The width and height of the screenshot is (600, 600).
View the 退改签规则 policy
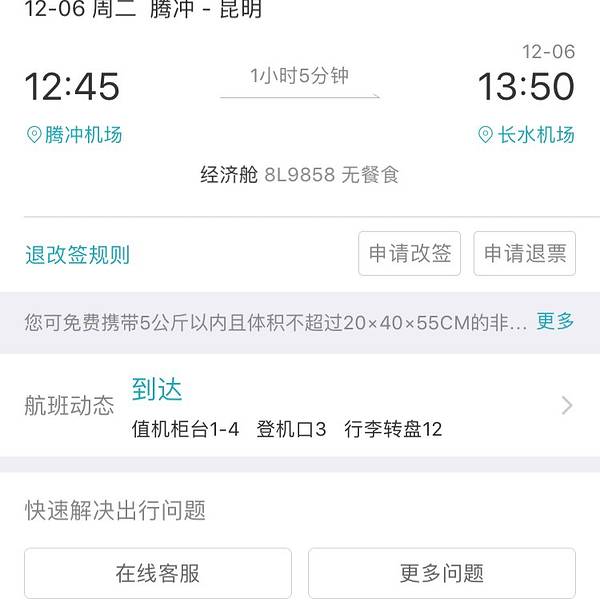point(78,255)
